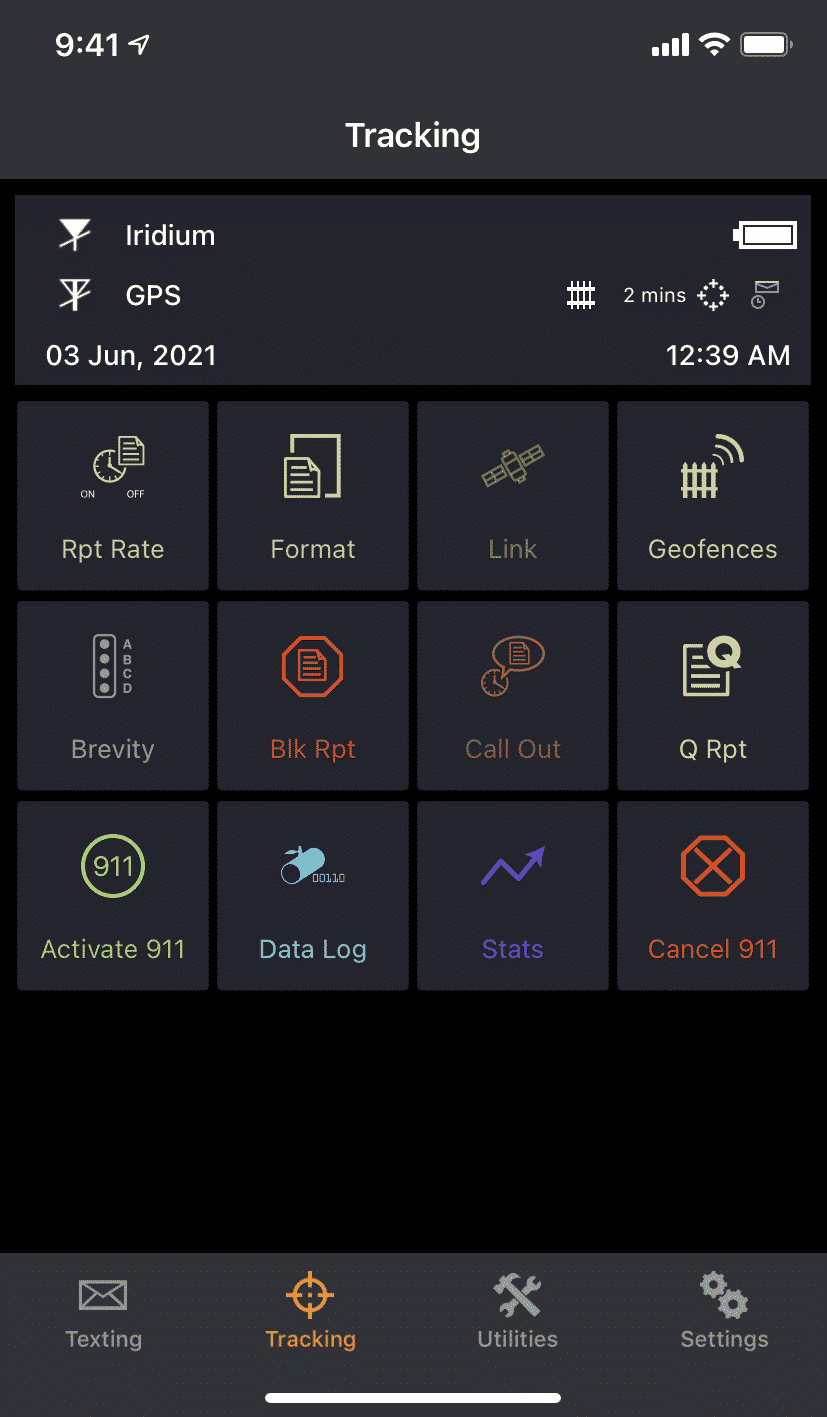The image size is (827, 1417).
Task: Select the Format option
Action: click(x=312, y=495)
